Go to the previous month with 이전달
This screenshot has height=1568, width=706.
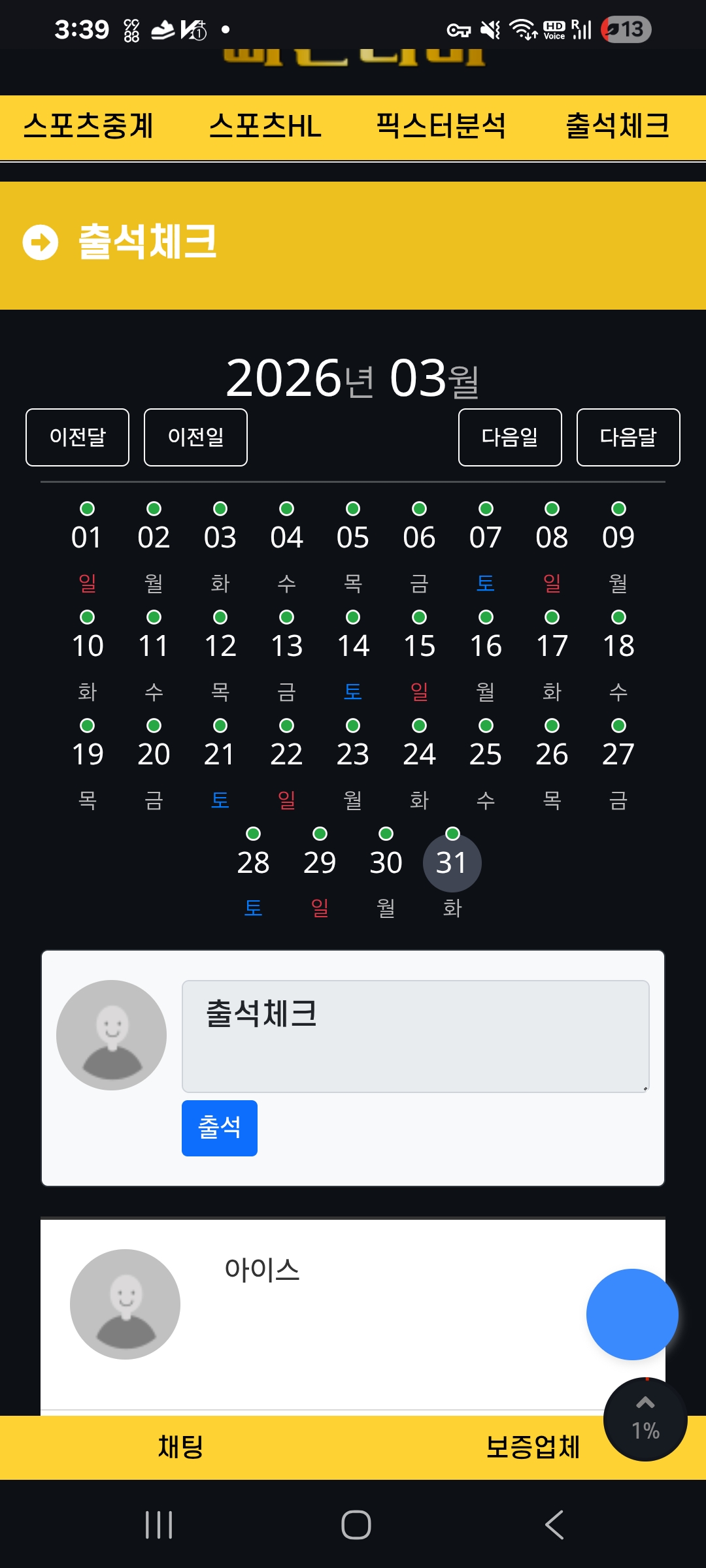(78, 437)
